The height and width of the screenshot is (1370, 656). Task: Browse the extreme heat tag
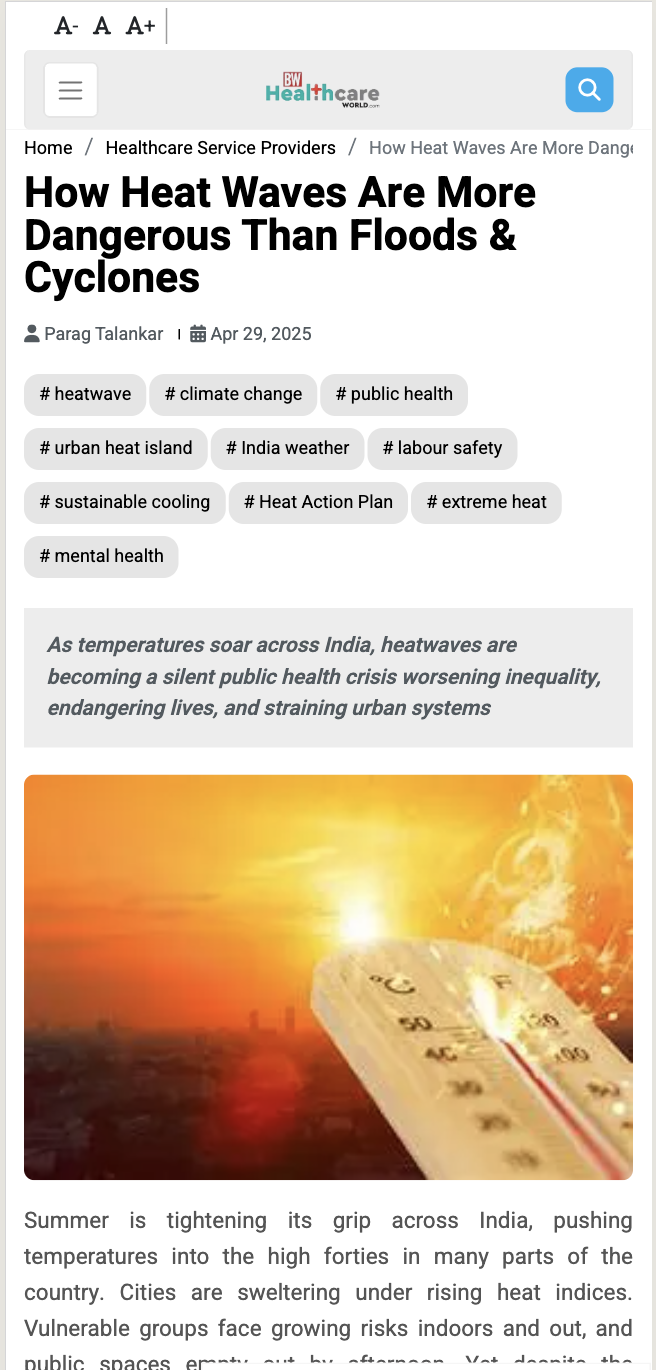(x=486, y=502)
